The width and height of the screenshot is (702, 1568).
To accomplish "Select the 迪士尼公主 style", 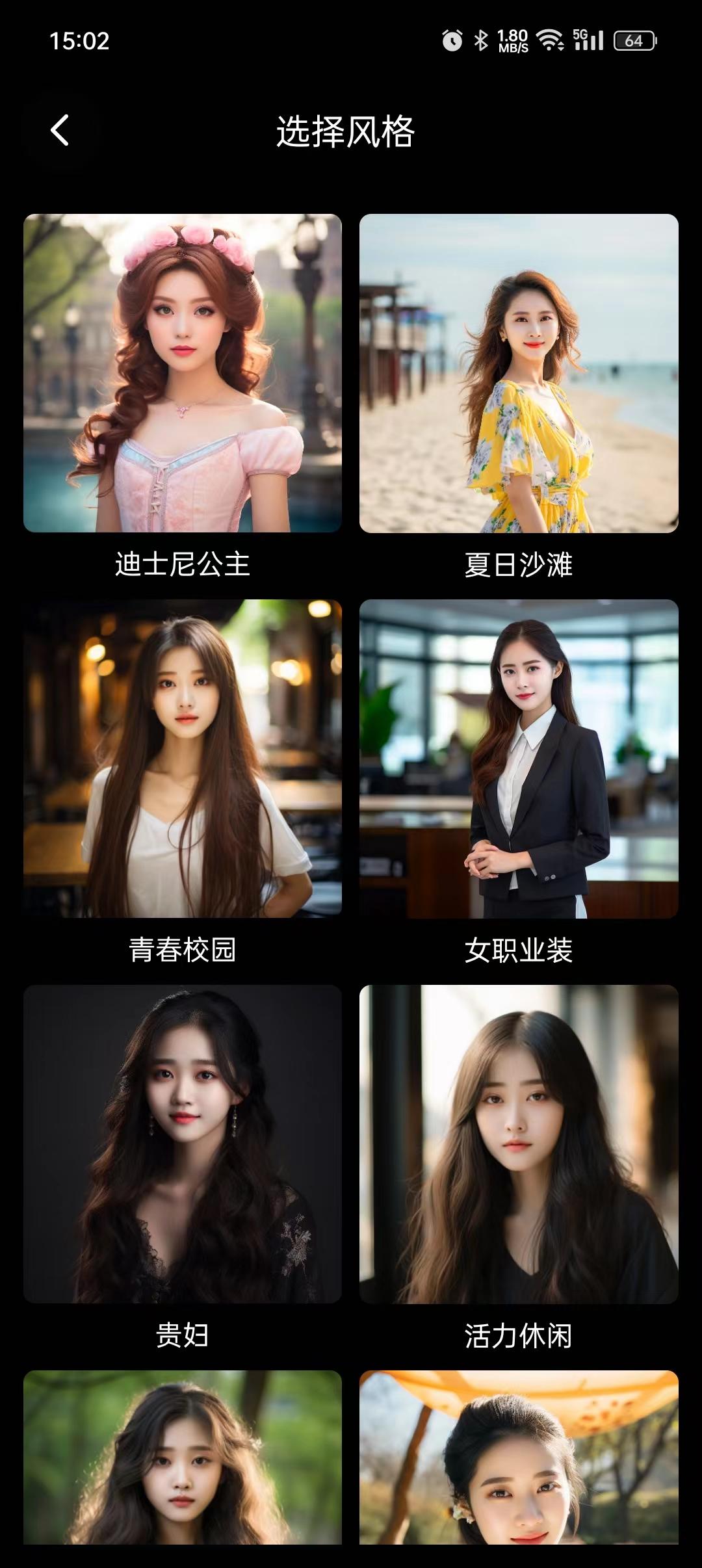I will [183, 373].
